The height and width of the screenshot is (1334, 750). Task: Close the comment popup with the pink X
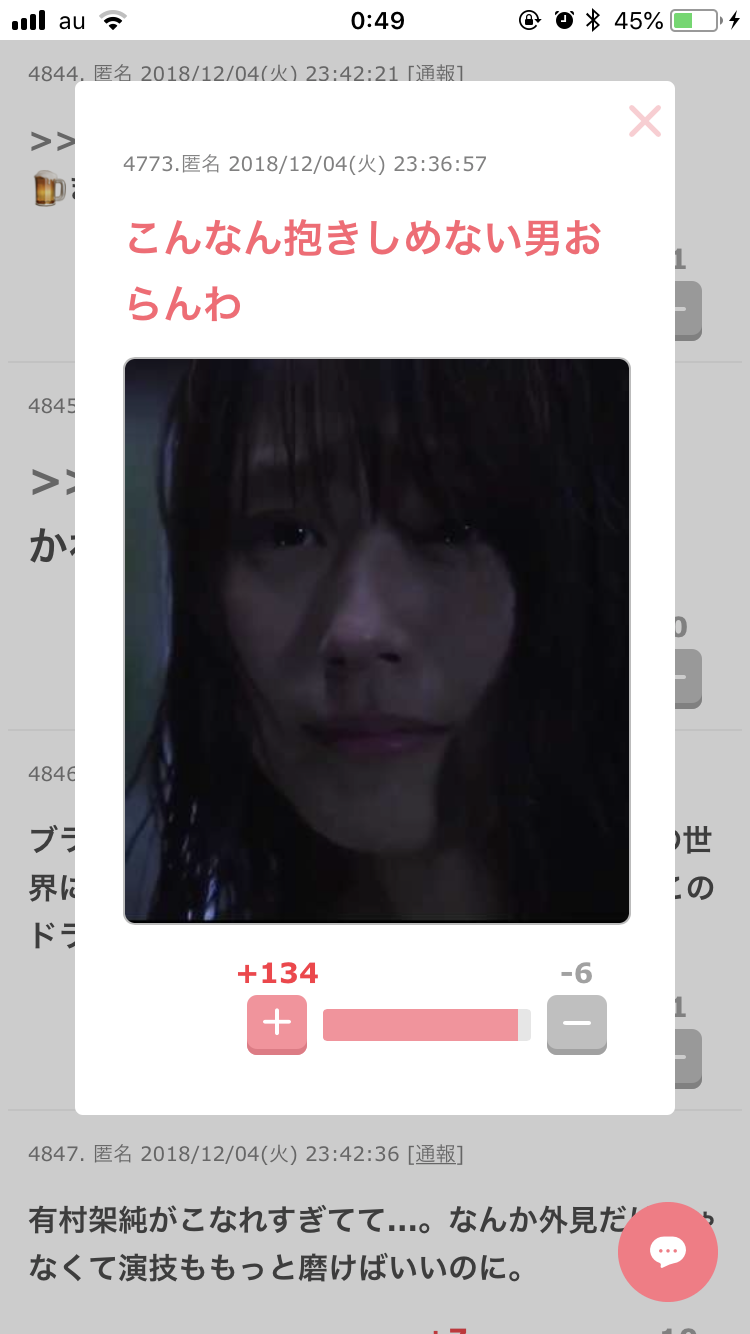click(644, 120)
